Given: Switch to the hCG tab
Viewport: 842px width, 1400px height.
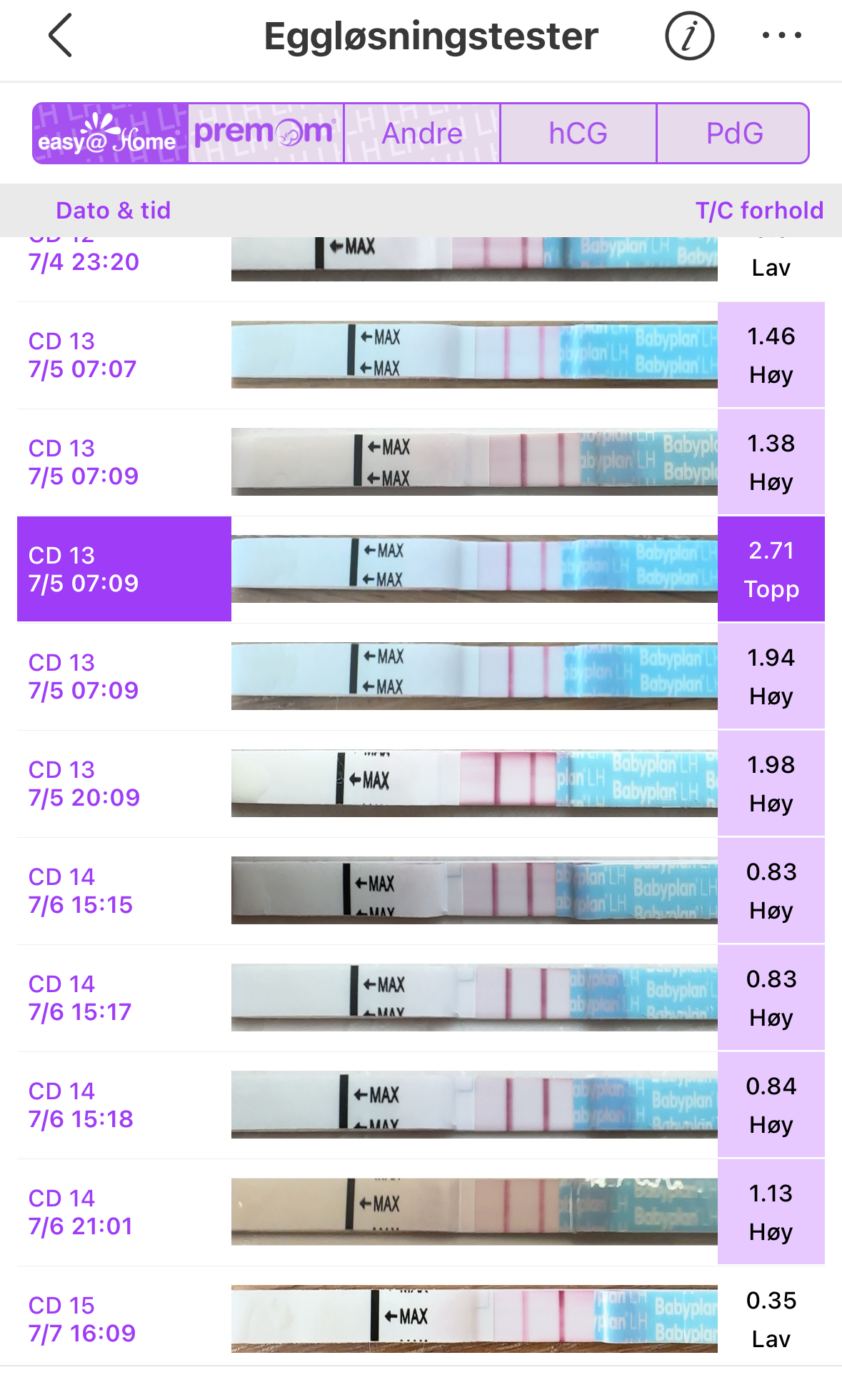Looking at the screenshot, I should 578,134.
